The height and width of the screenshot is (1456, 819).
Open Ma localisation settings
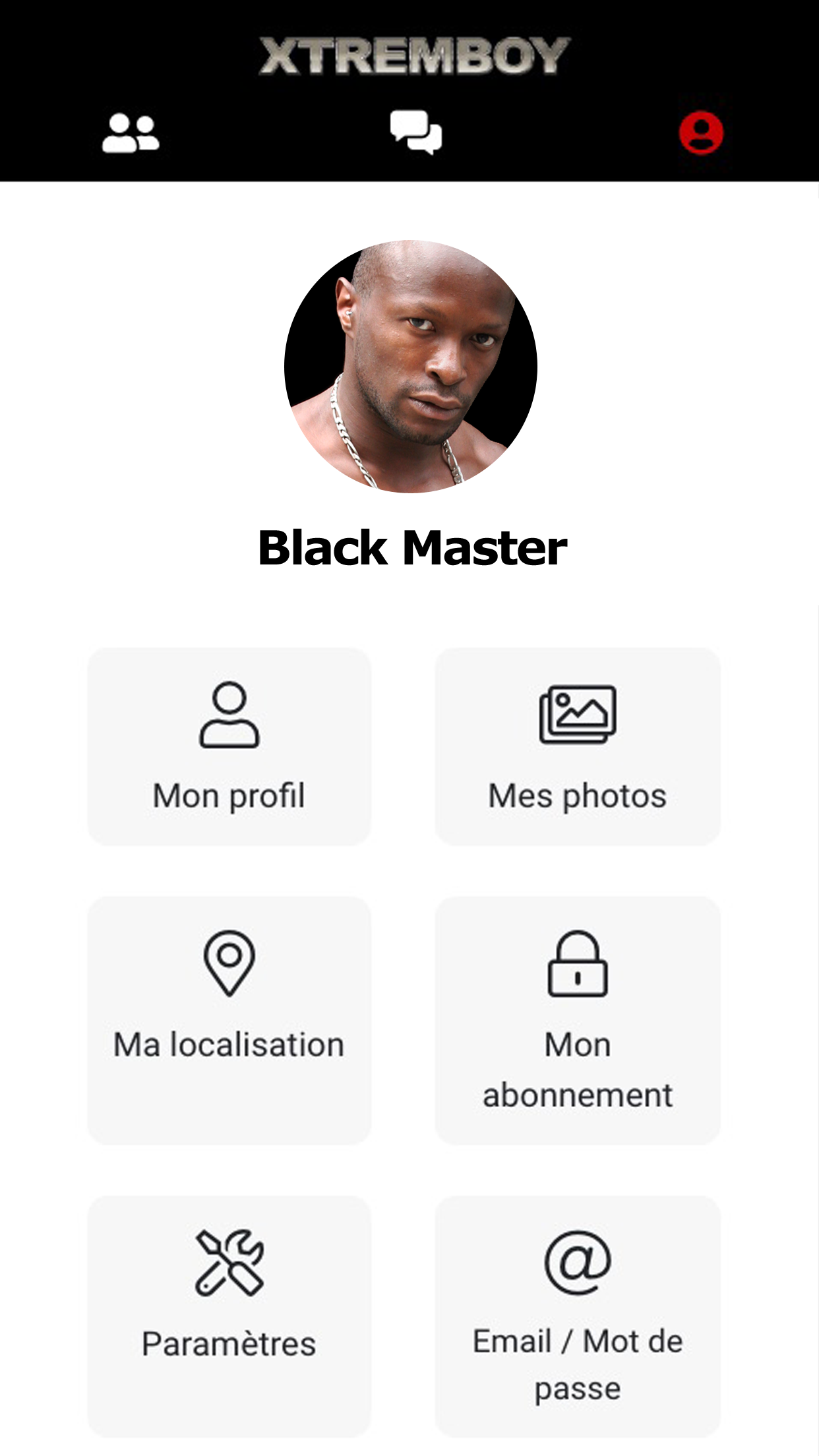pyautogui.click(x=229, y=1019)
